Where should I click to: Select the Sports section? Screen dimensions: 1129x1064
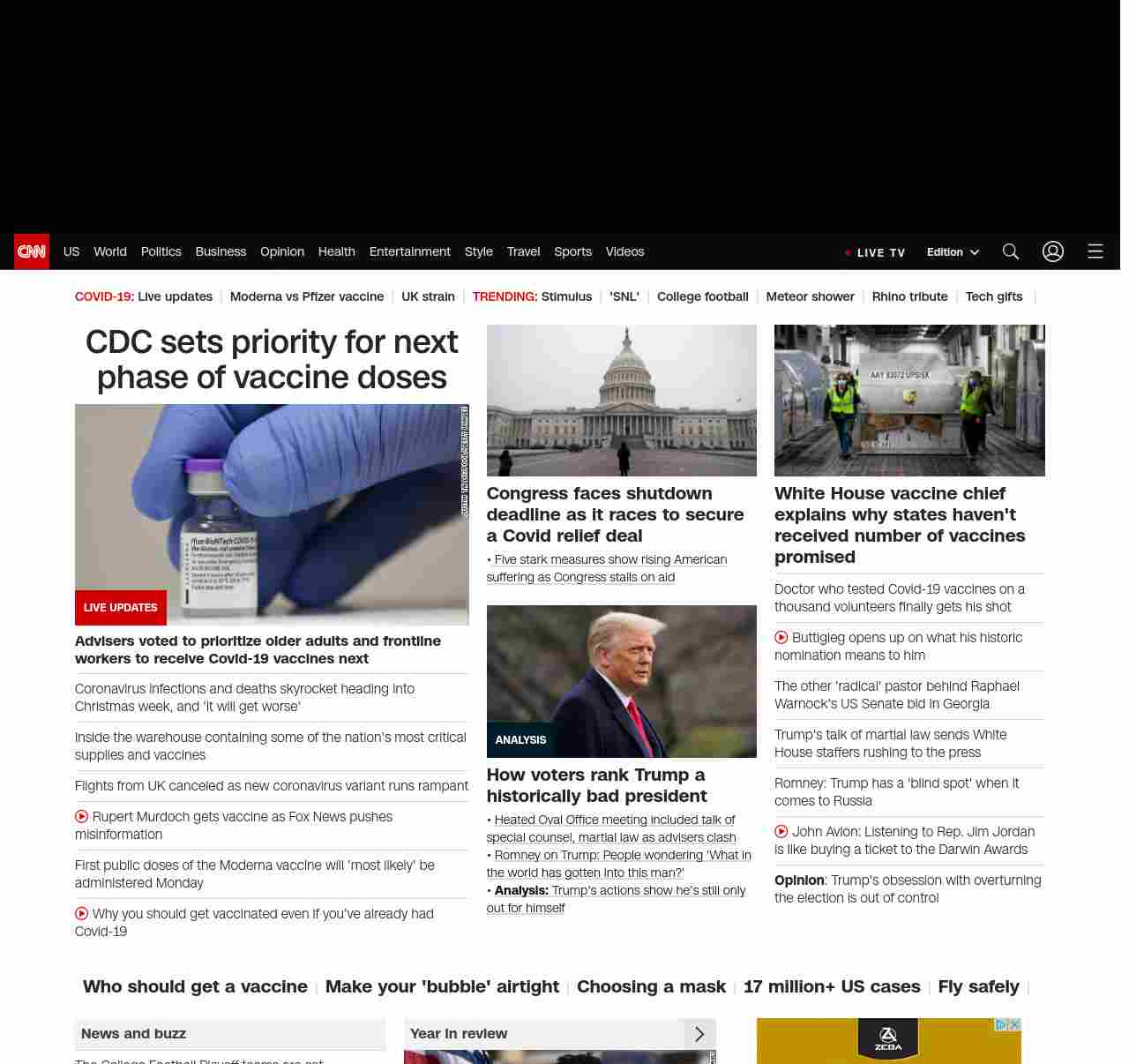coord(572,251)
